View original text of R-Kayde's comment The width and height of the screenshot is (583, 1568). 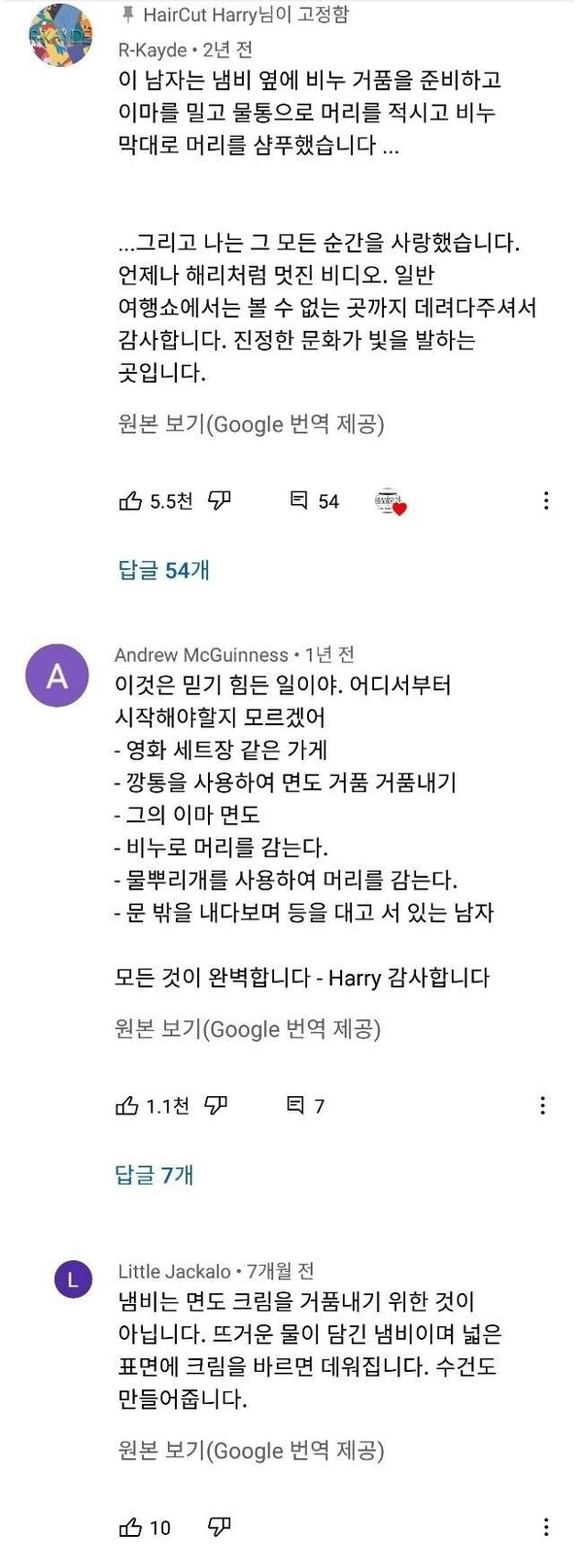point(251,424)
